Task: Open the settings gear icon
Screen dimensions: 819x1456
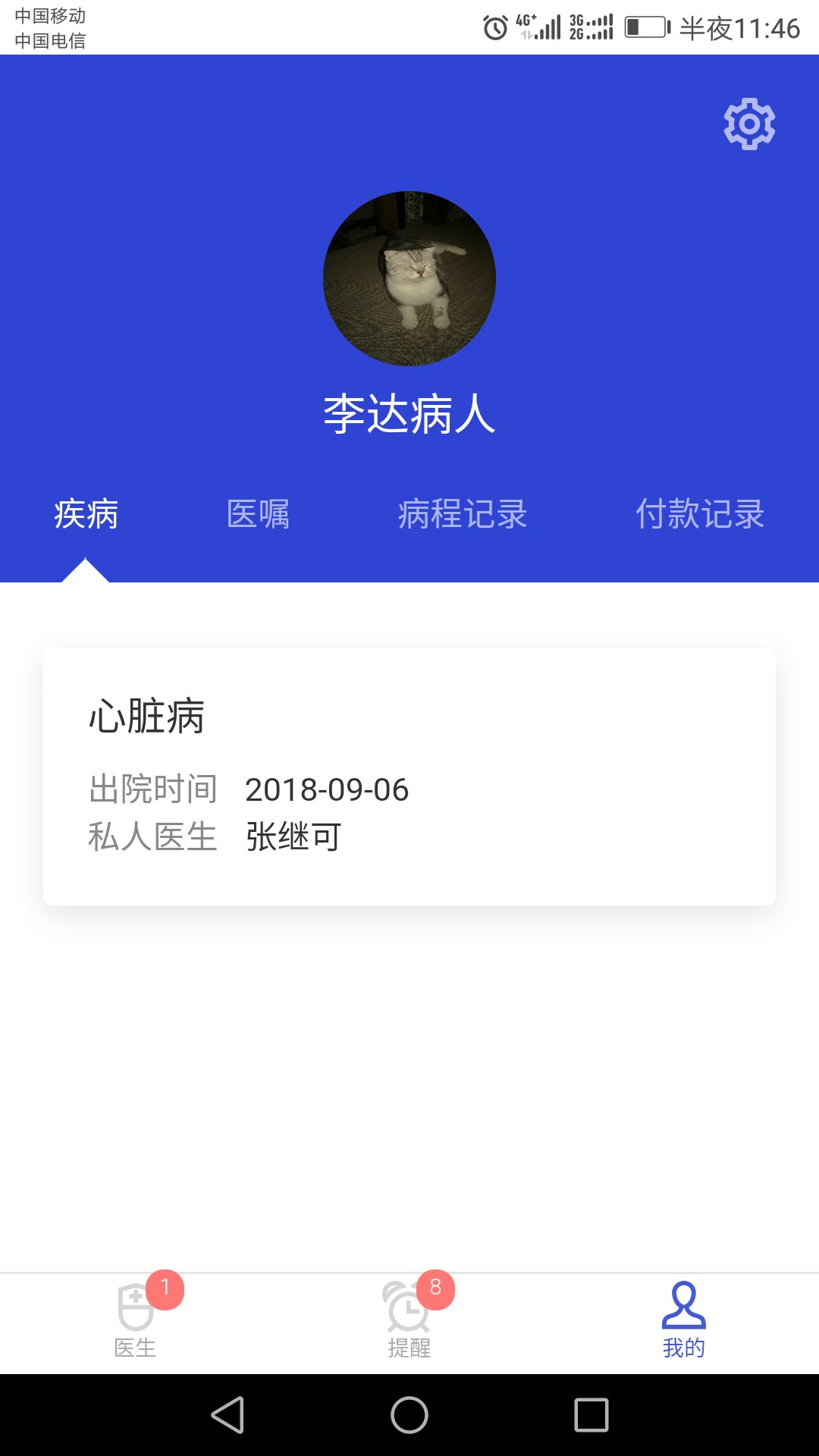Action: pyautogui.click(x=748, y=124)
